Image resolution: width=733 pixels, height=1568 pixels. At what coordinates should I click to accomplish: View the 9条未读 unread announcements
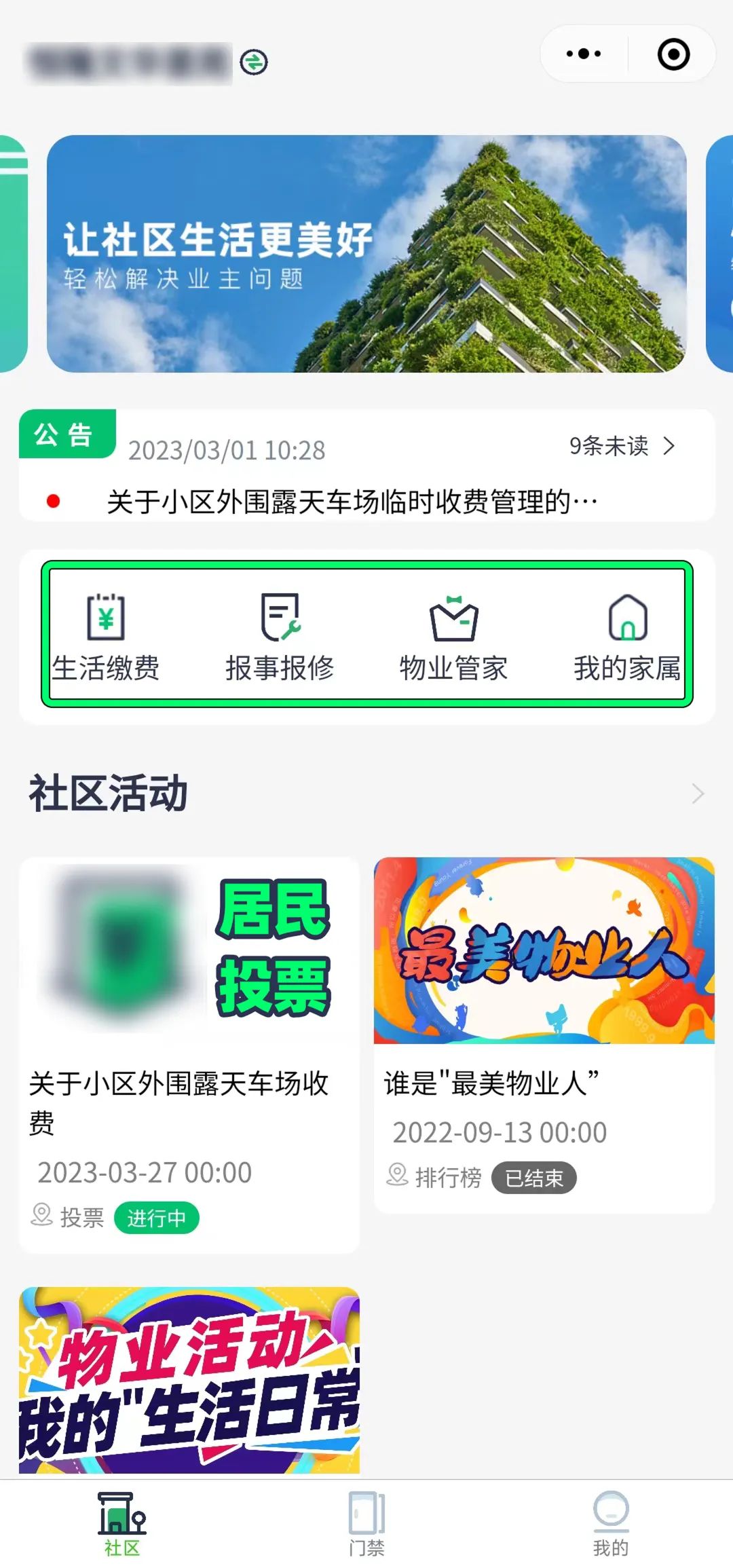pos(621,446)
